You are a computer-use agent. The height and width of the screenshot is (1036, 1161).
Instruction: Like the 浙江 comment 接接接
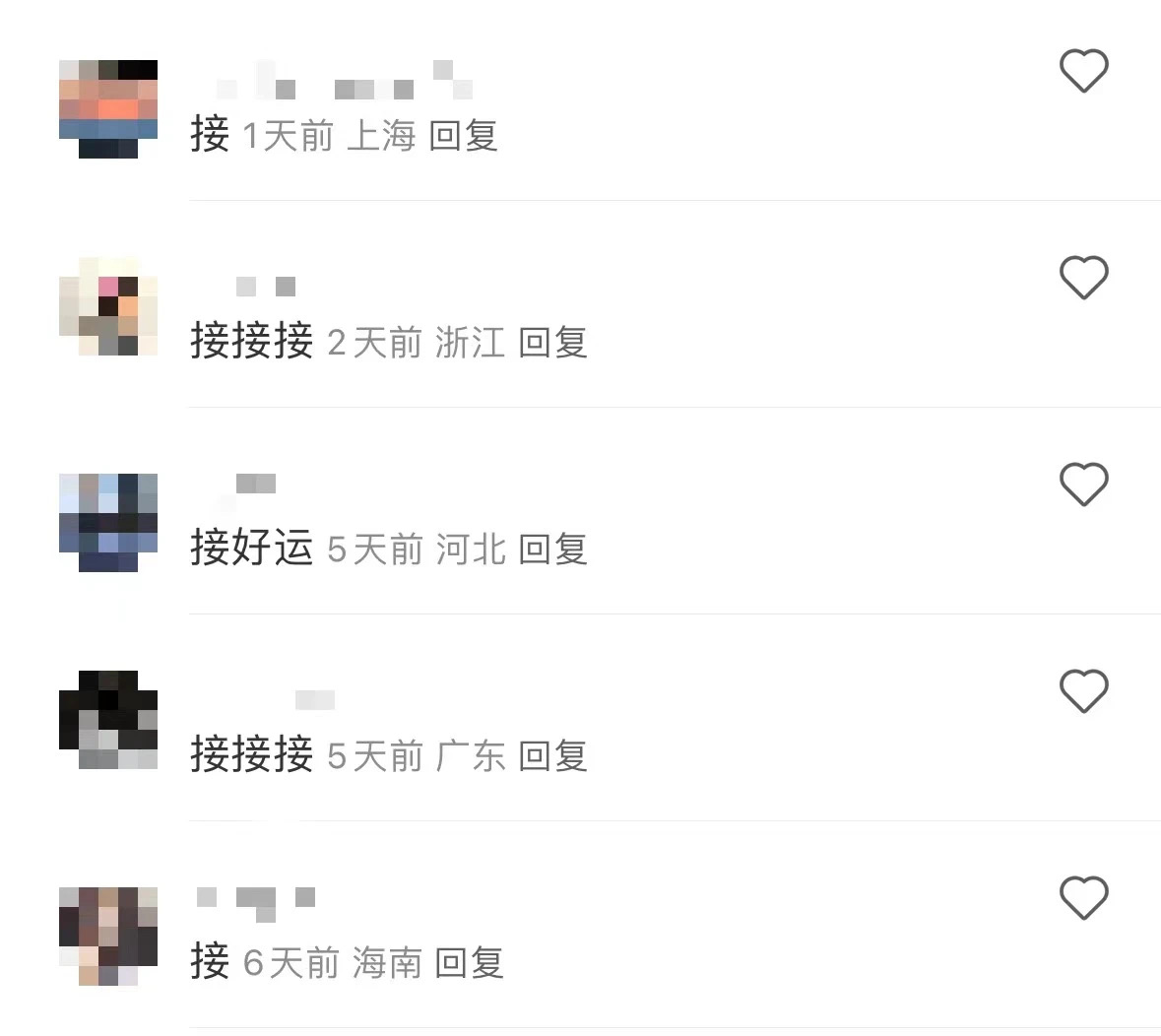pyautogui.click(x=1083, y=278)
